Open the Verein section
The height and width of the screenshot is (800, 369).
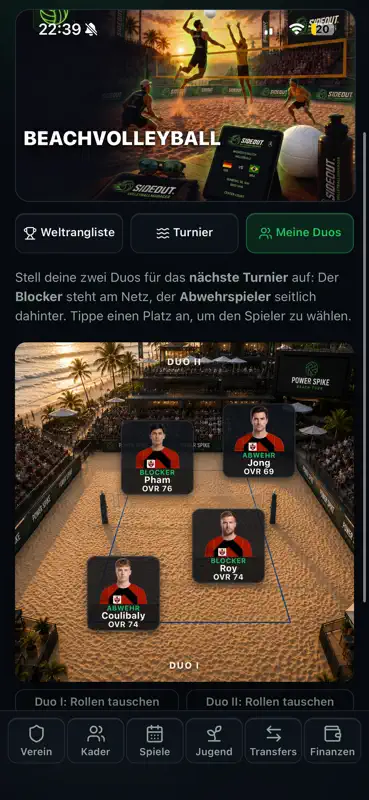pyautogui.click(x=36, y=740)
